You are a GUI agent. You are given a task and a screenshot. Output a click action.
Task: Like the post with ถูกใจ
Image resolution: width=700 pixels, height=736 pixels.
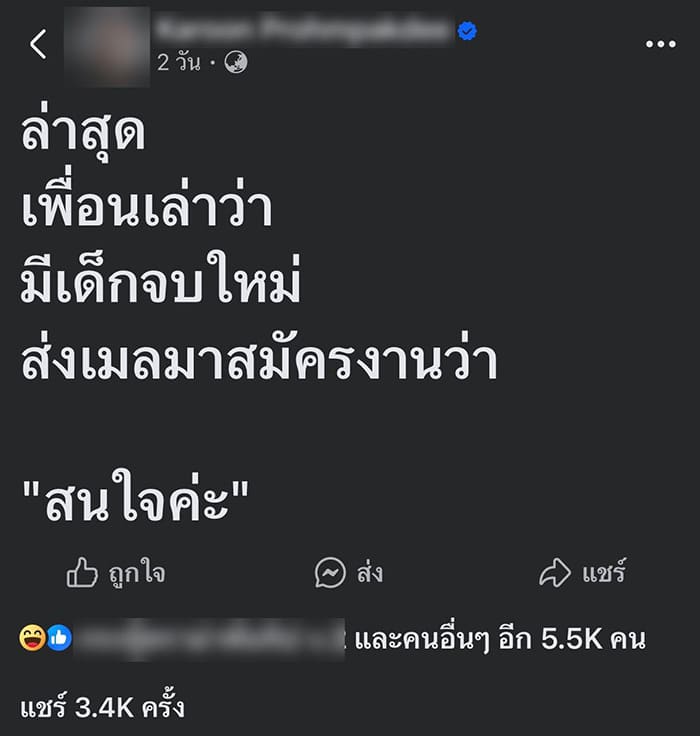click(x=116, y=574)
